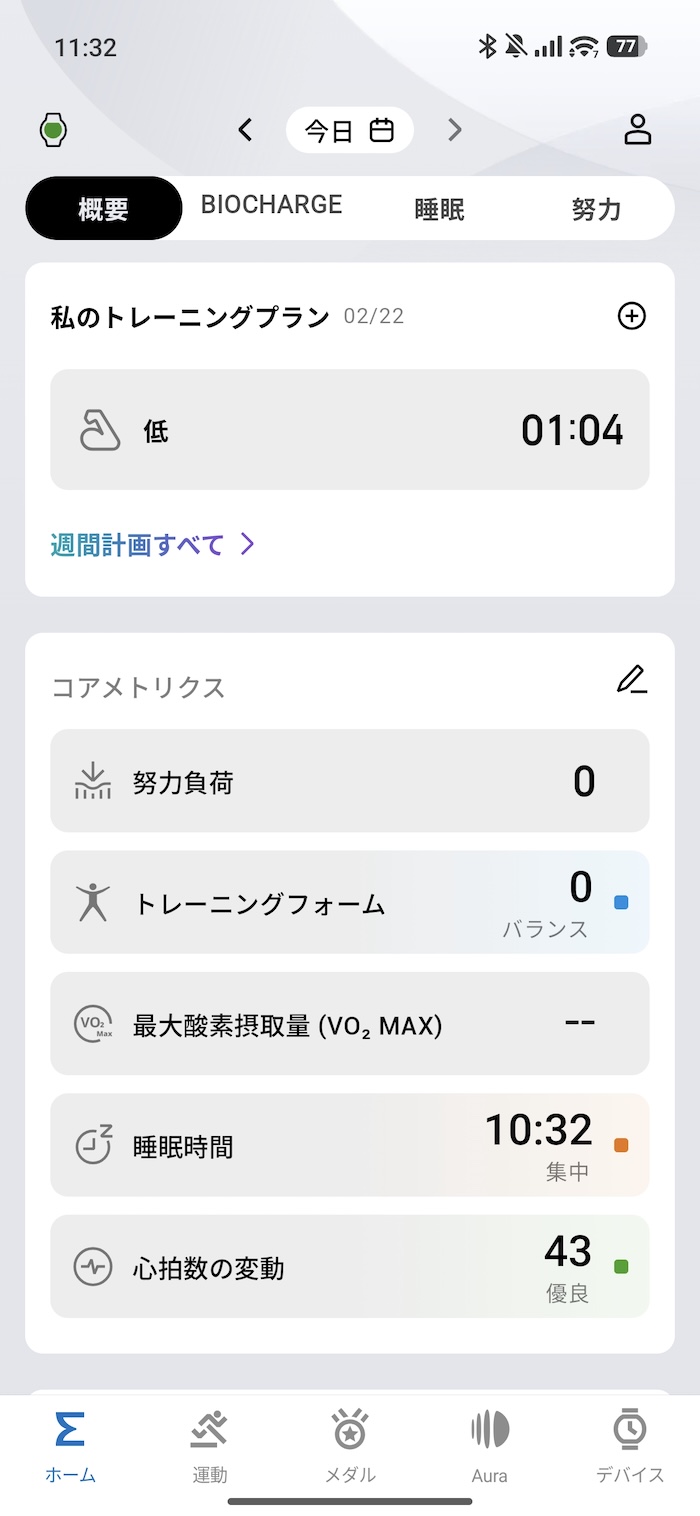View 週間計画すべて link
700x1516 pixels.
pos(152,544)
